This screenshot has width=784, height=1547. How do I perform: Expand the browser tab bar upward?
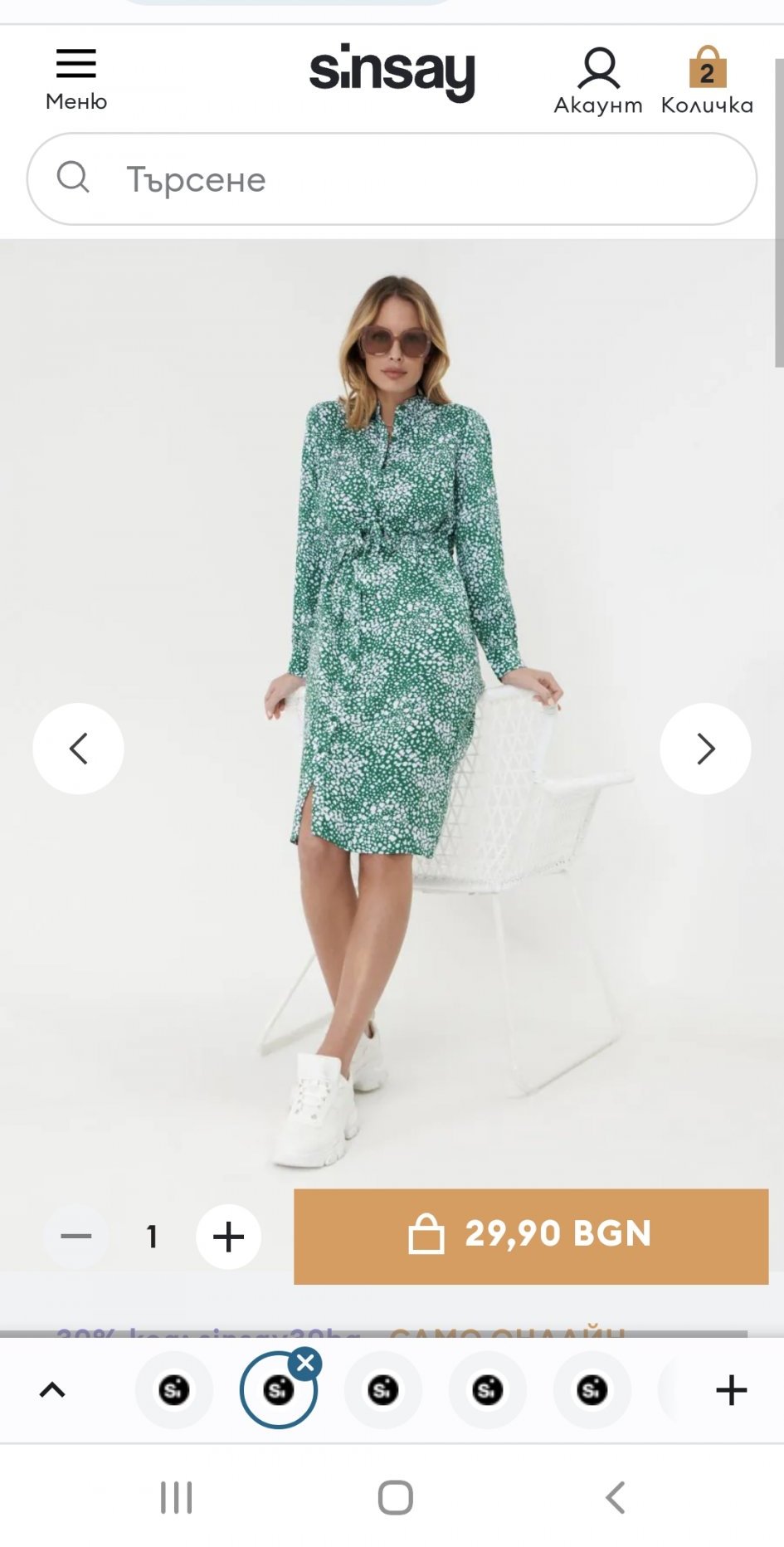(52, 1390)
